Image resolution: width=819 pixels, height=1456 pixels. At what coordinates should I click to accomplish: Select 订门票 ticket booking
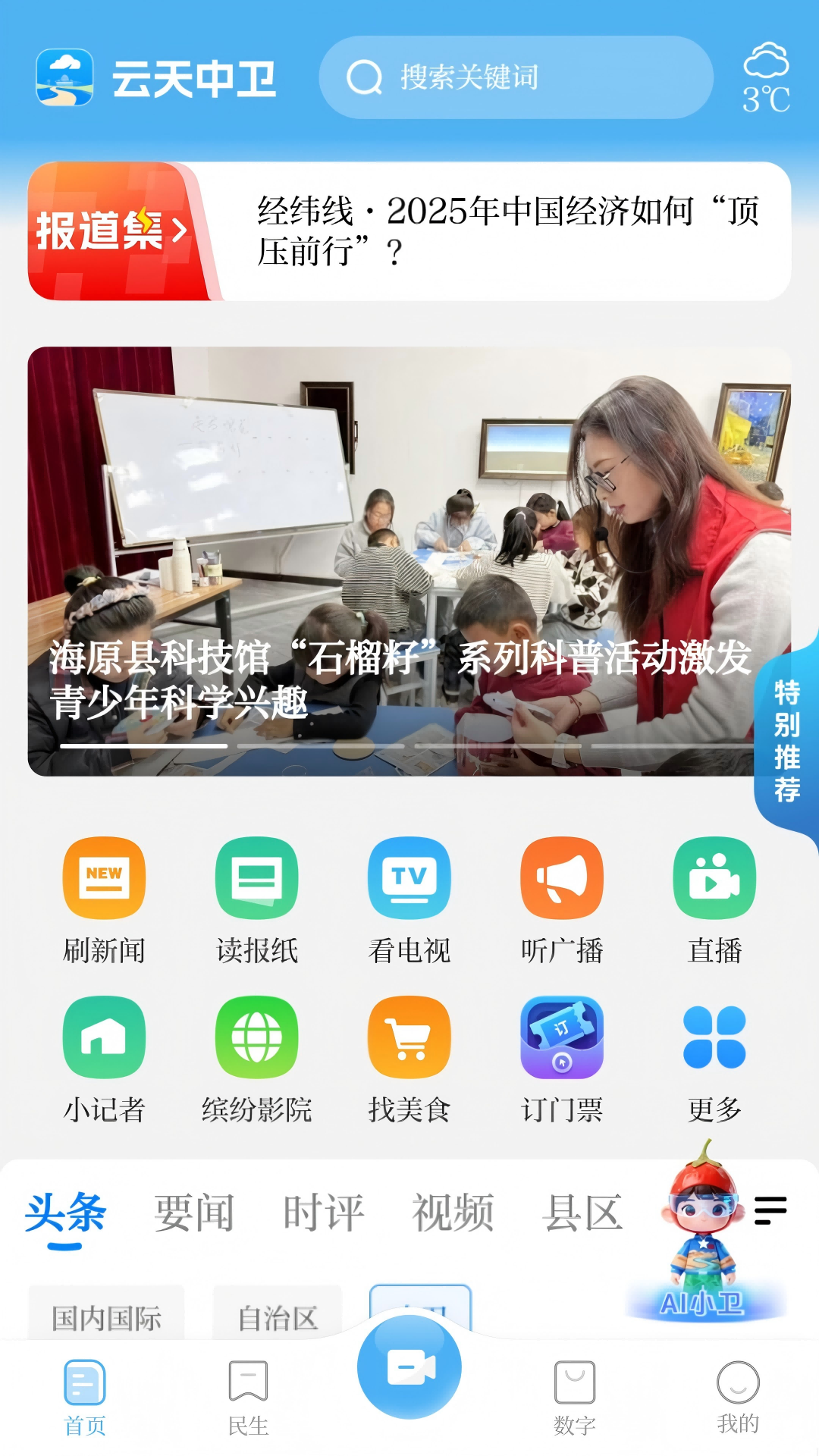pyautogui.click(x=562, y=1059)
